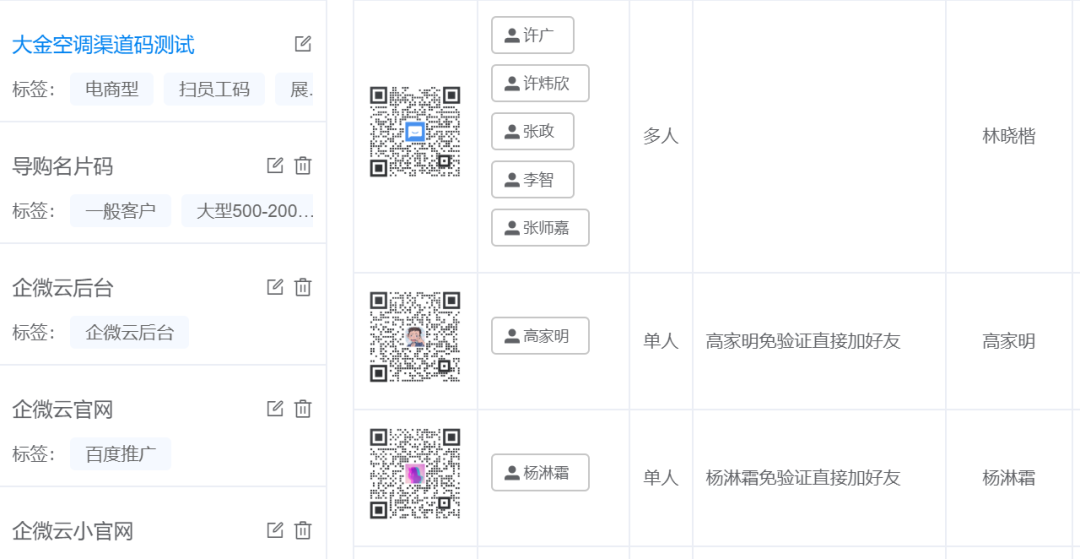1080x559 pixels.
Task: Select the 导购名片码 group
Action: coord(62,167)
